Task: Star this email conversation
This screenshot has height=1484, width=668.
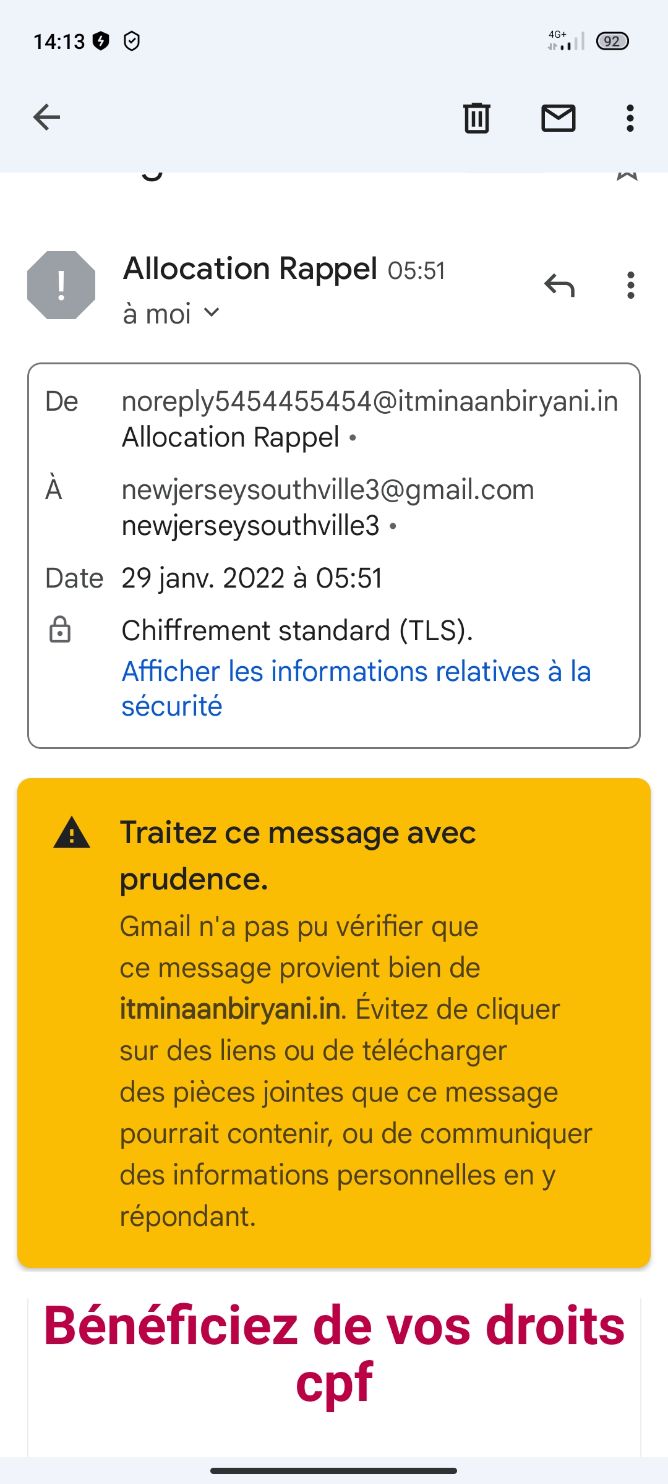Action: [x=627, y=172]
